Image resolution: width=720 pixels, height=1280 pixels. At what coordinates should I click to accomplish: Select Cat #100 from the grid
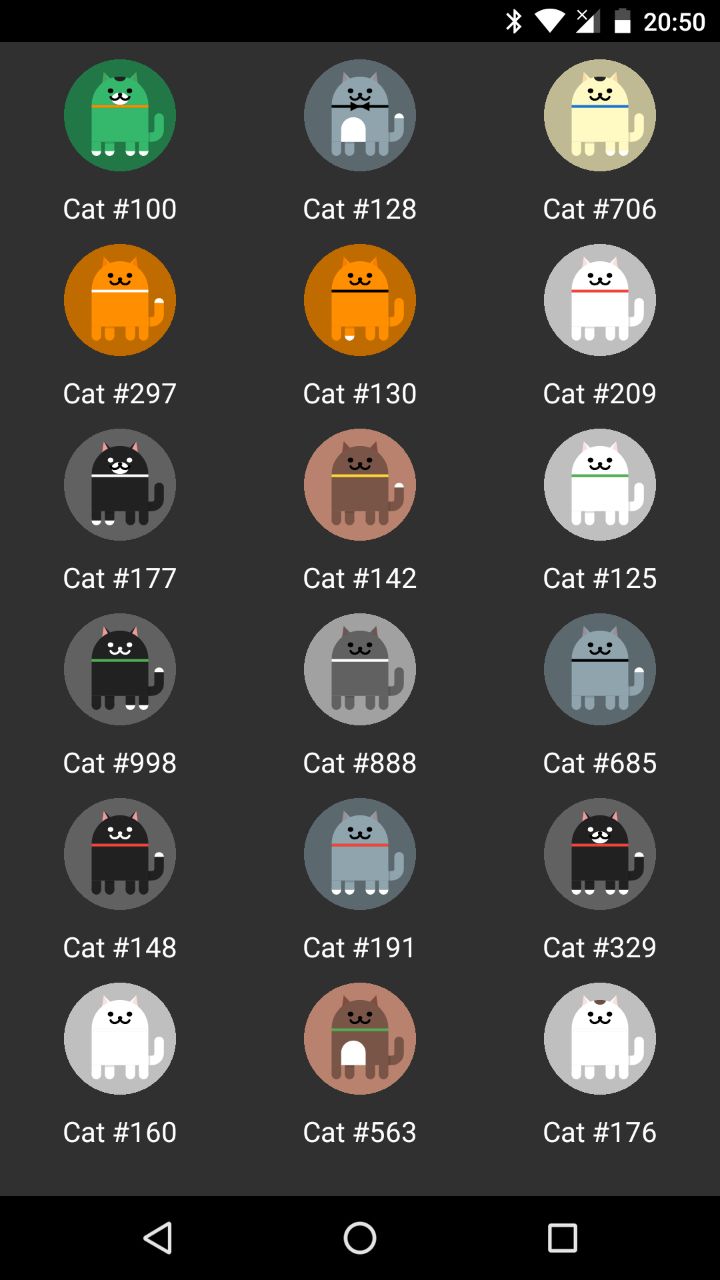point(120,115)
